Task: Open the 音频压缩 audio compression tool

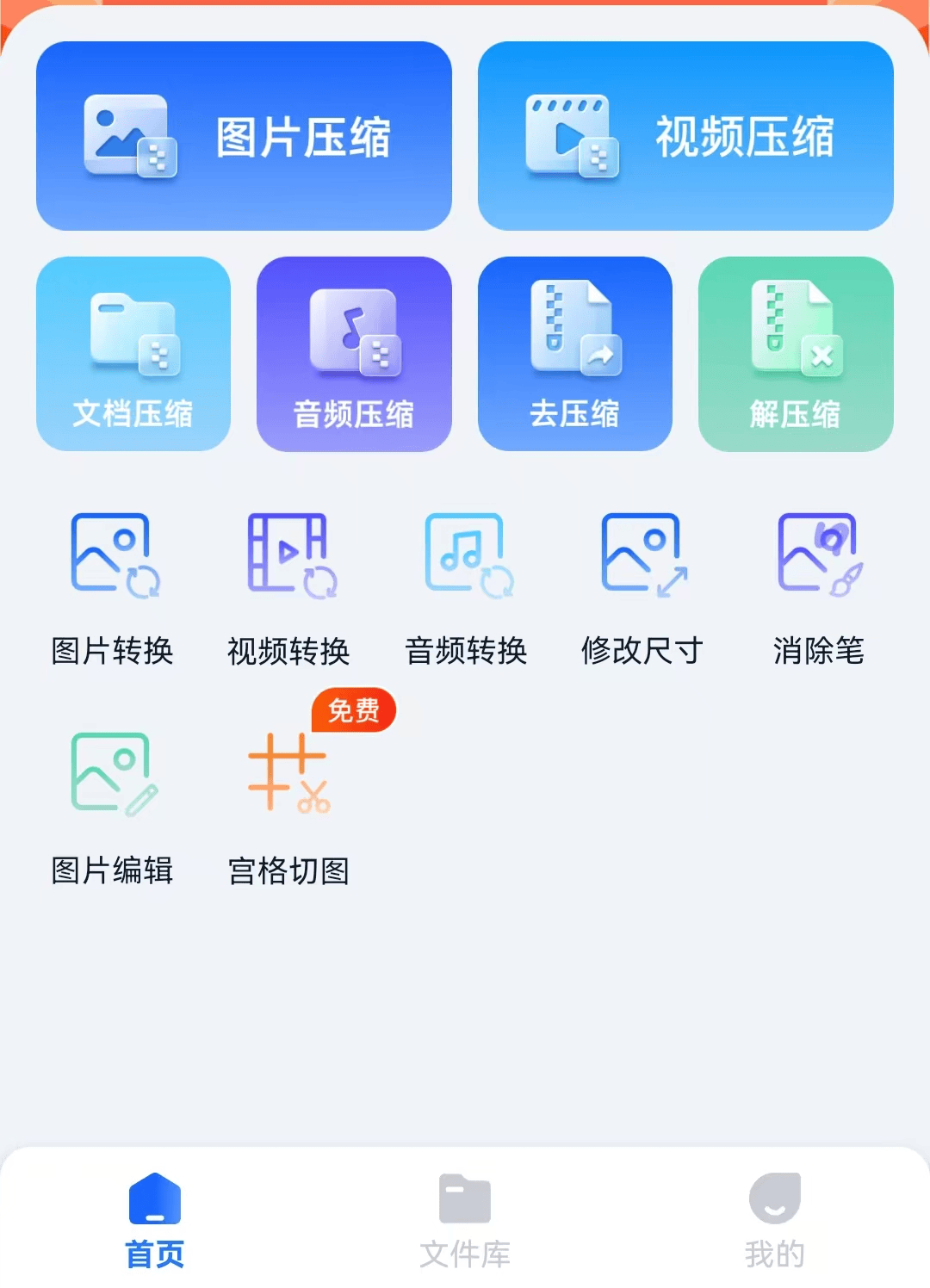Action: (354, 353)
